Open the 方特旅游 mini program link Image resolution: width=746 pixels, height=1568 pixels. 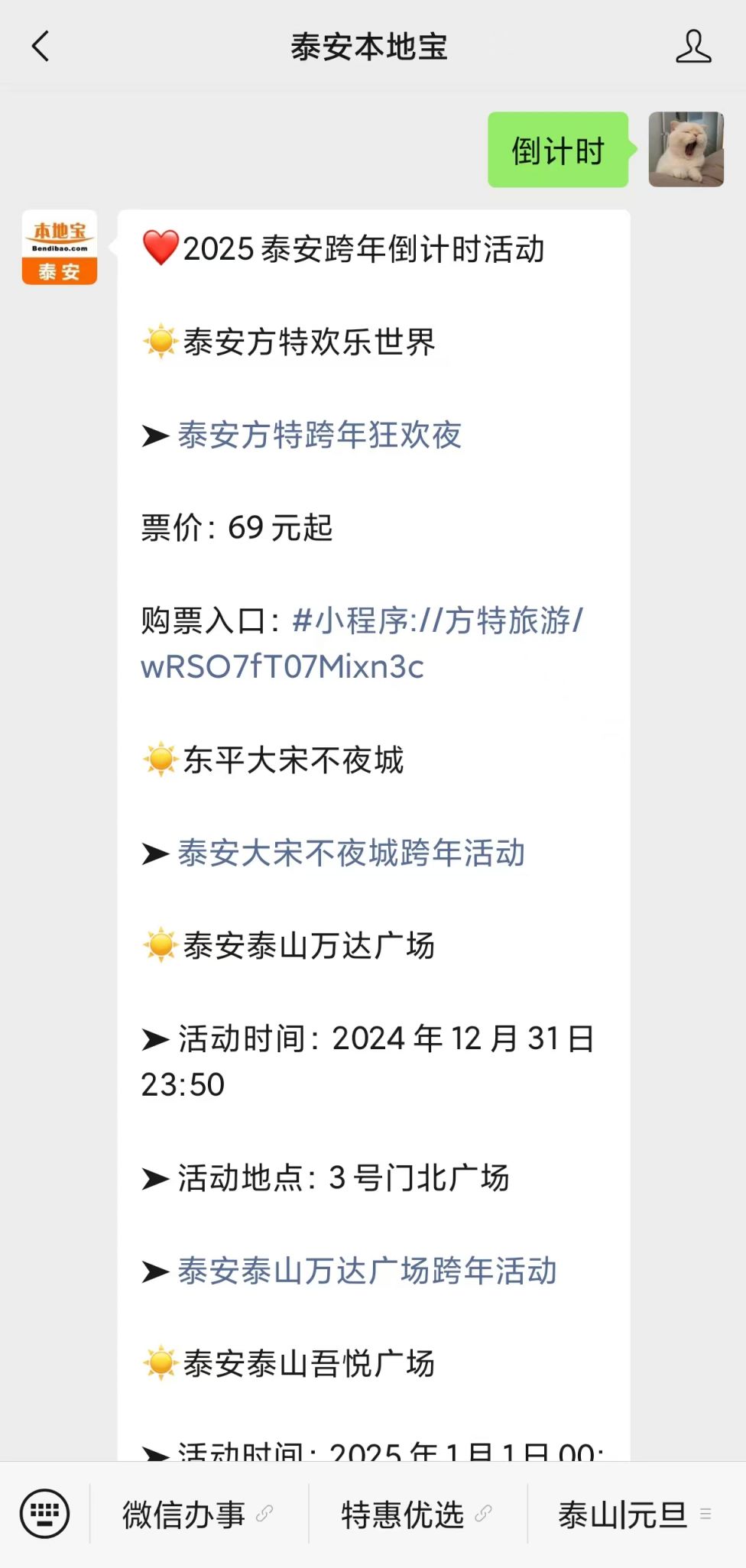click(362, 643)
